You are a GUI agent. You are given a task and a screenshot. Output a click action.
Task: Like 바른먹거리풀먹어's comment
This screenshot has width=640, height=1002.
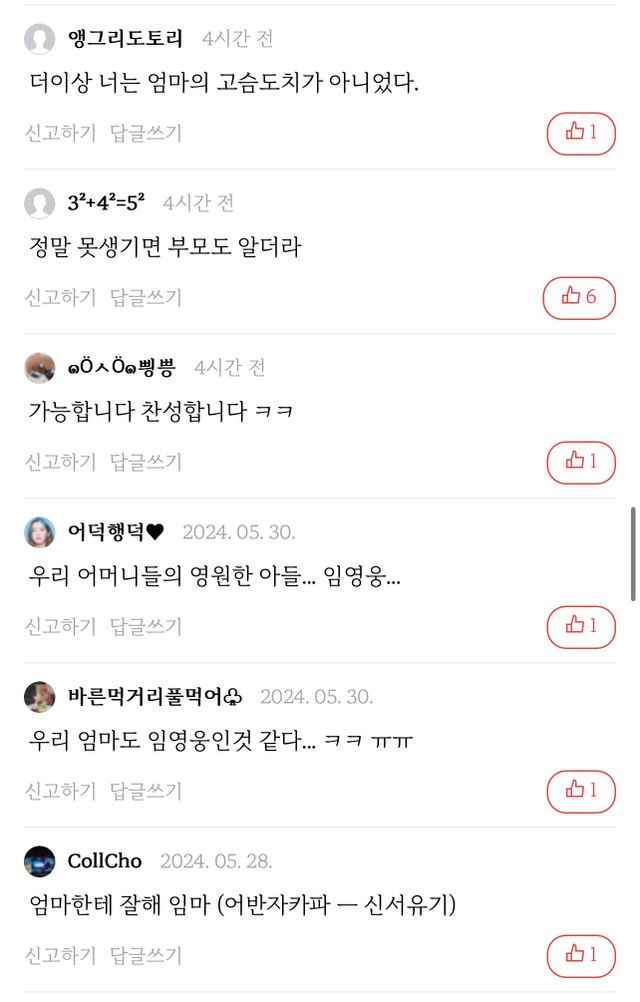(580, 791)
